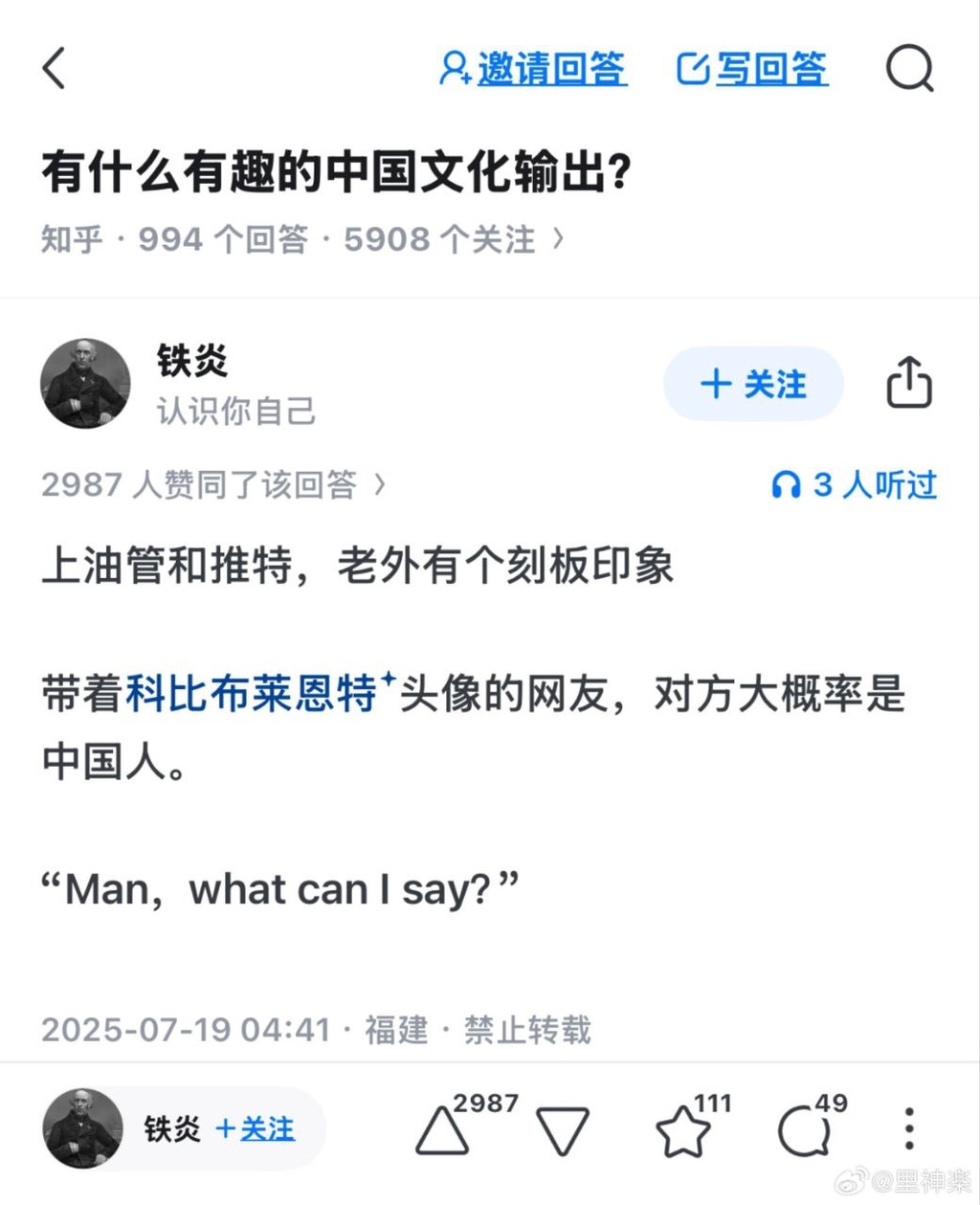This screenshot has width=980, height=1205.
Task: Follow 铁炎 with the + 关注 pill button
Action: (753, 385)
